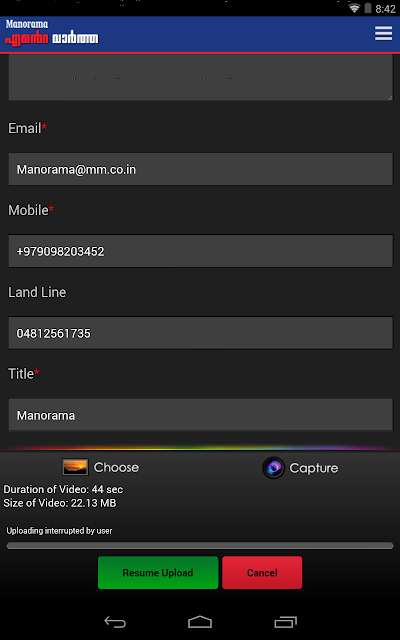Edit the Mobile number field
This screenshot has width=400, height=640.
pos(200,251)
